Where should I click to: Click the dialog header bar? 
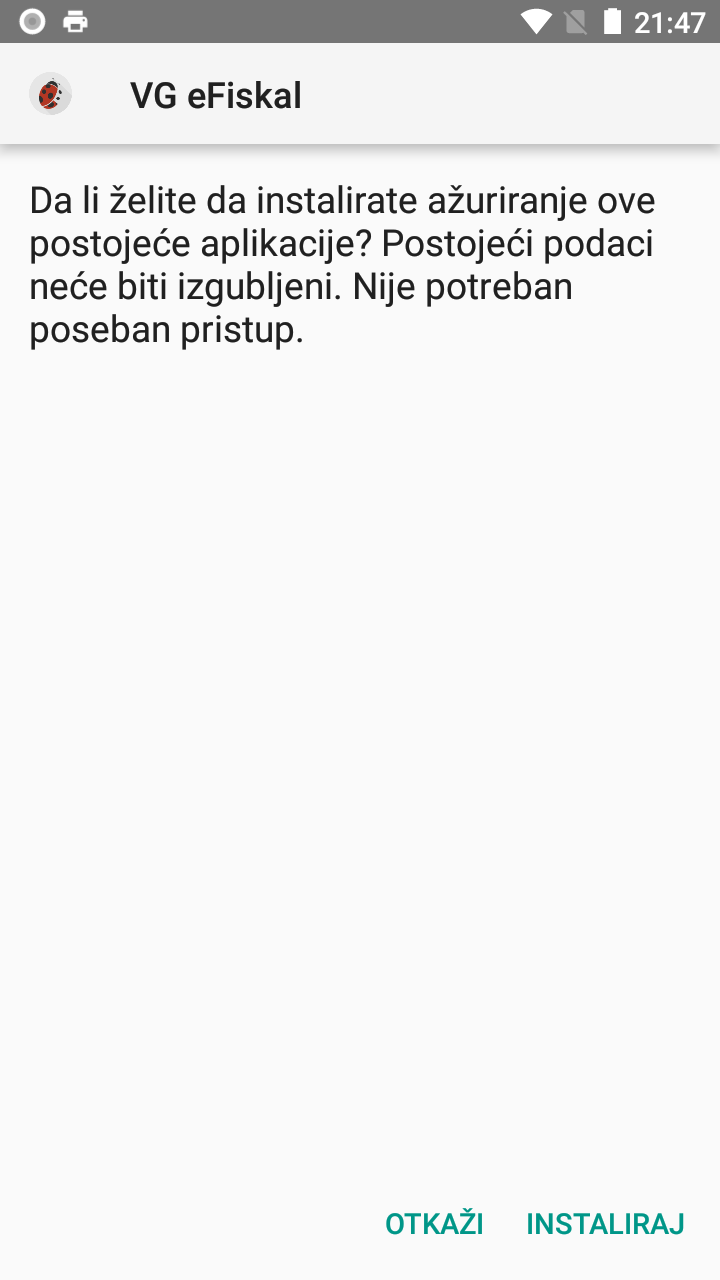(360, 93)
